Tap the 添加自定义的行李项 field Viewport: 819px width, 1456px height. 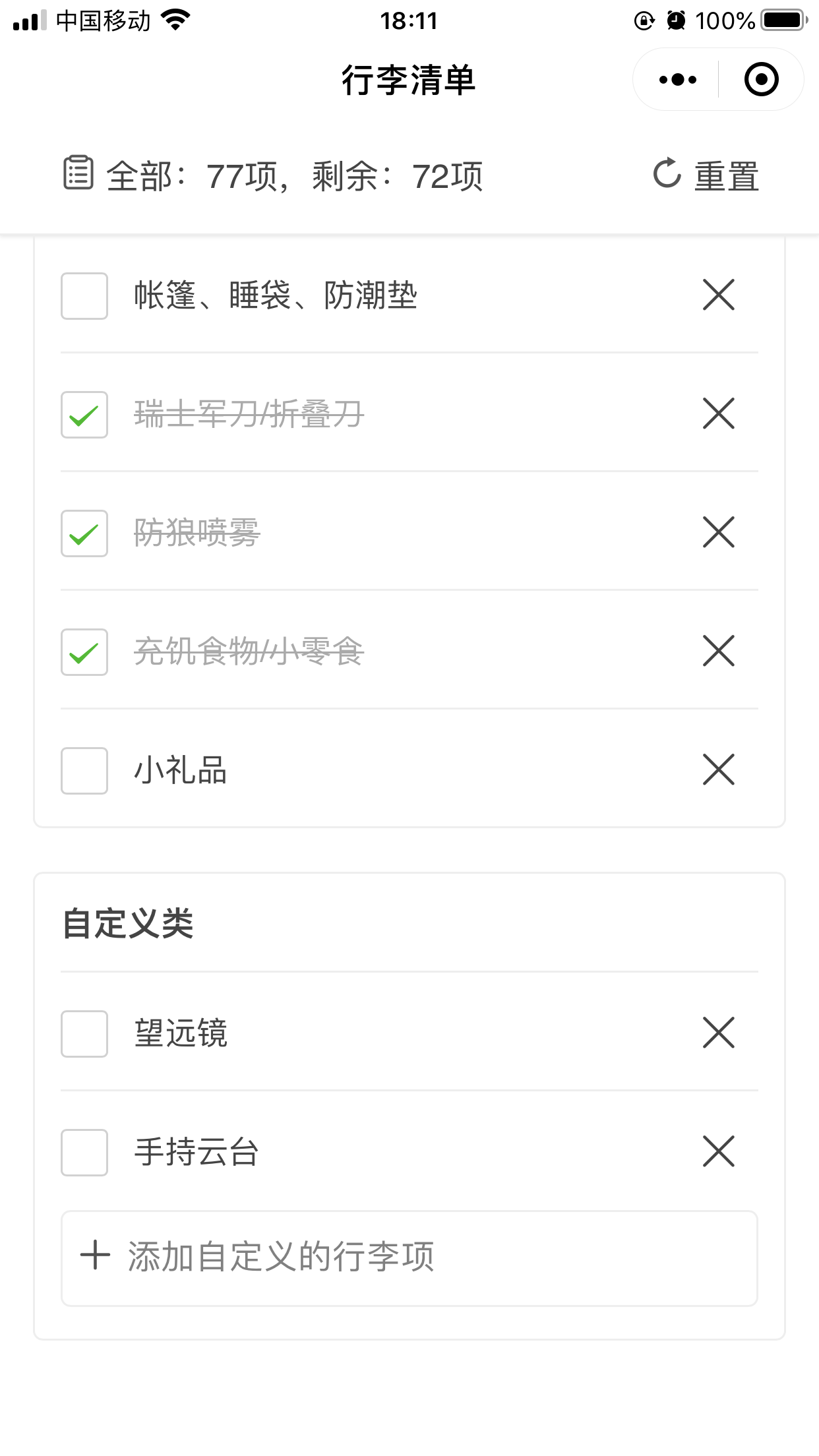click(x=409, y=1258)
